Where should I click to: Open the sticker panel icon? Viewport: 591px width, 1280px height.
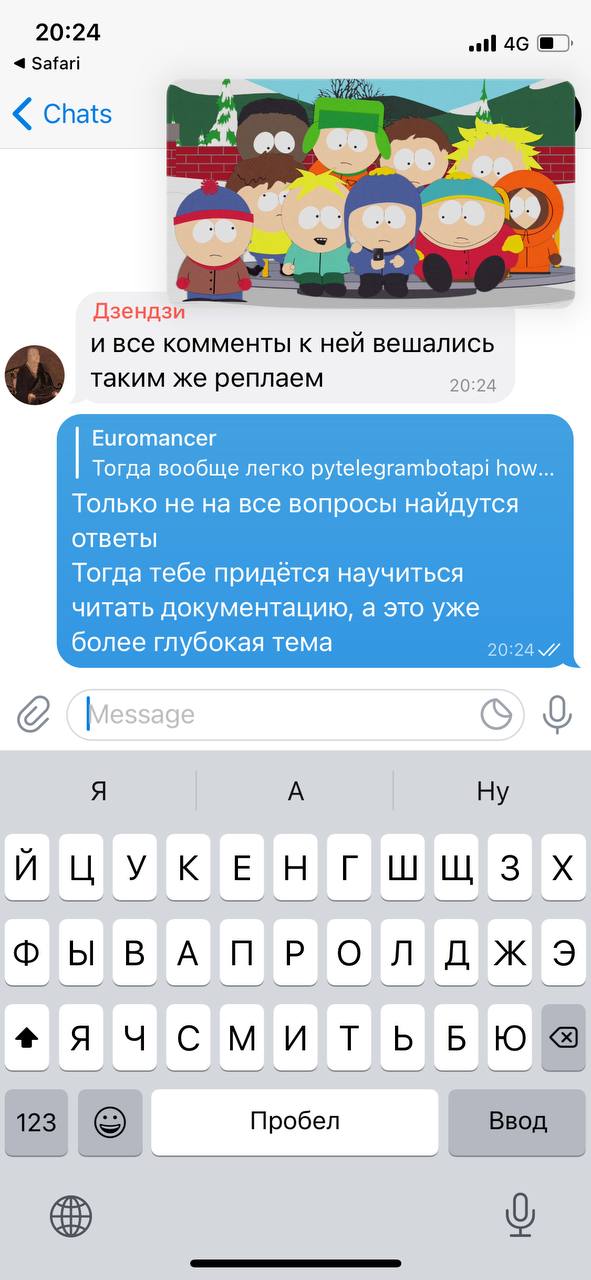point(496,715)
